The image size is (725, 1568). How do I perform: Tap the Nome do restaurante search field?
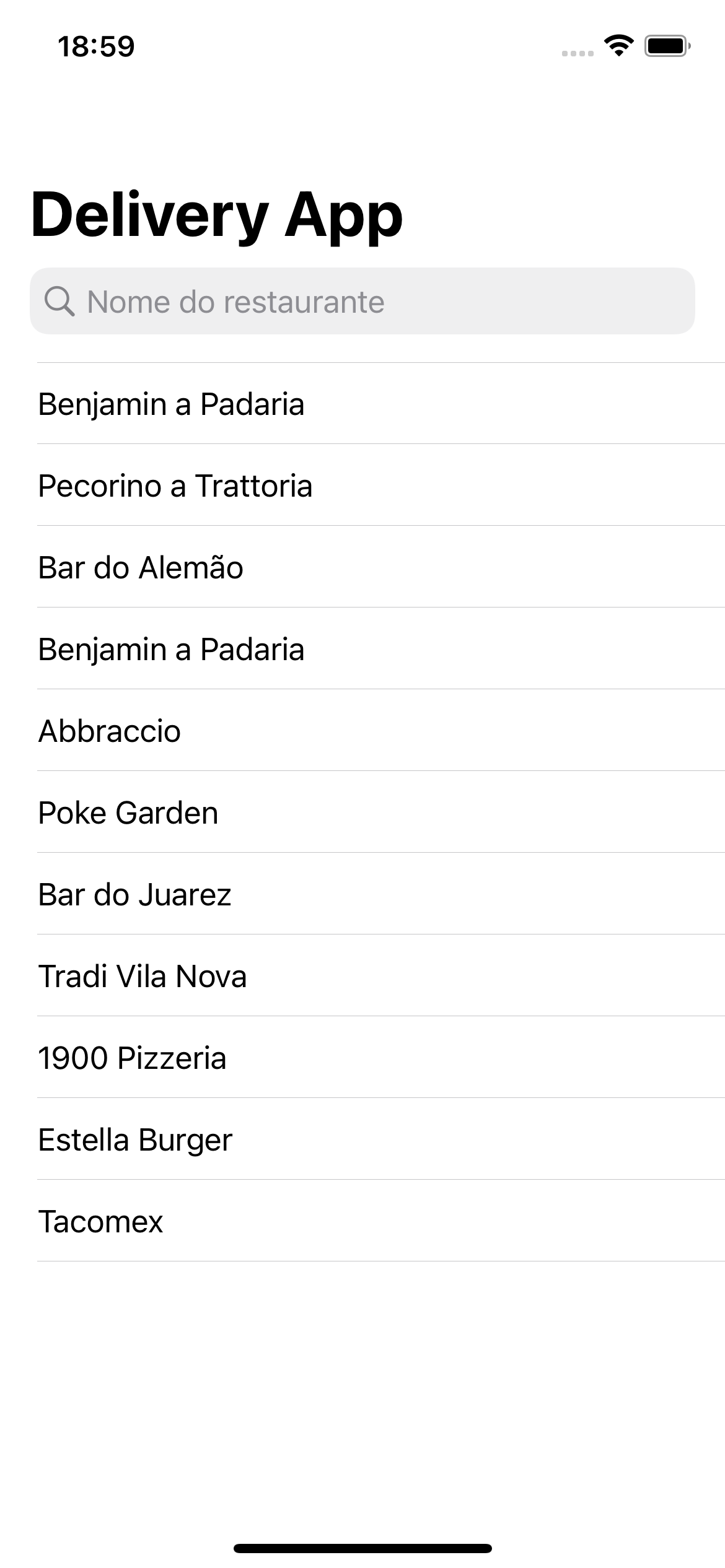[362, 302]
